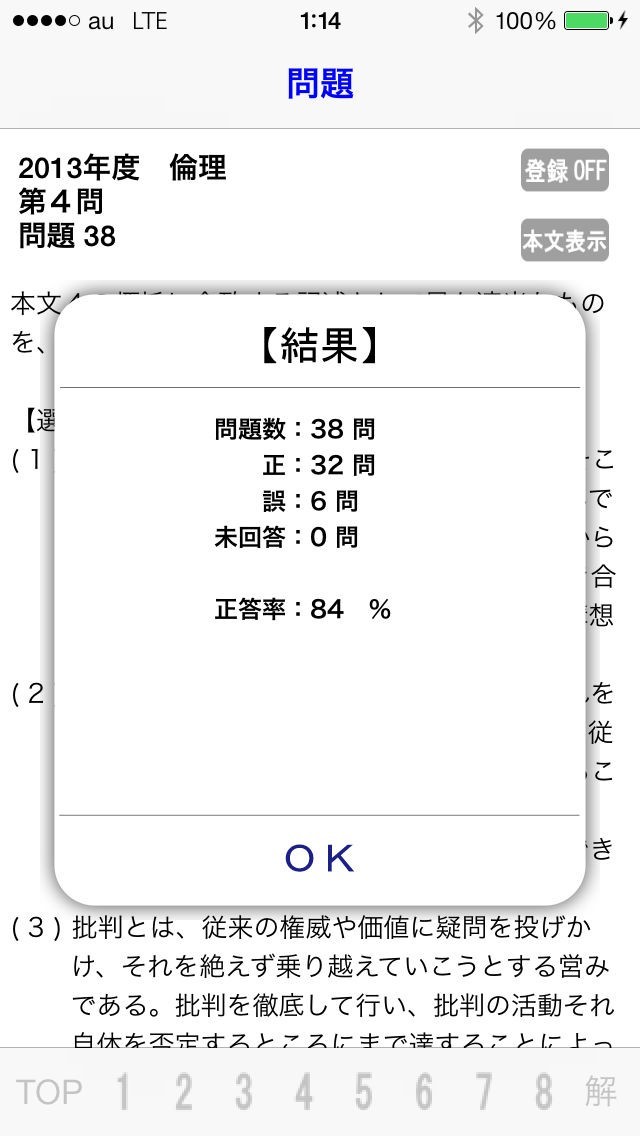Image resolution: width=640 pixels, height=1136 pixels.
Task: Choose answer number 2 in bottom bar
Action: pos(183,1092)
